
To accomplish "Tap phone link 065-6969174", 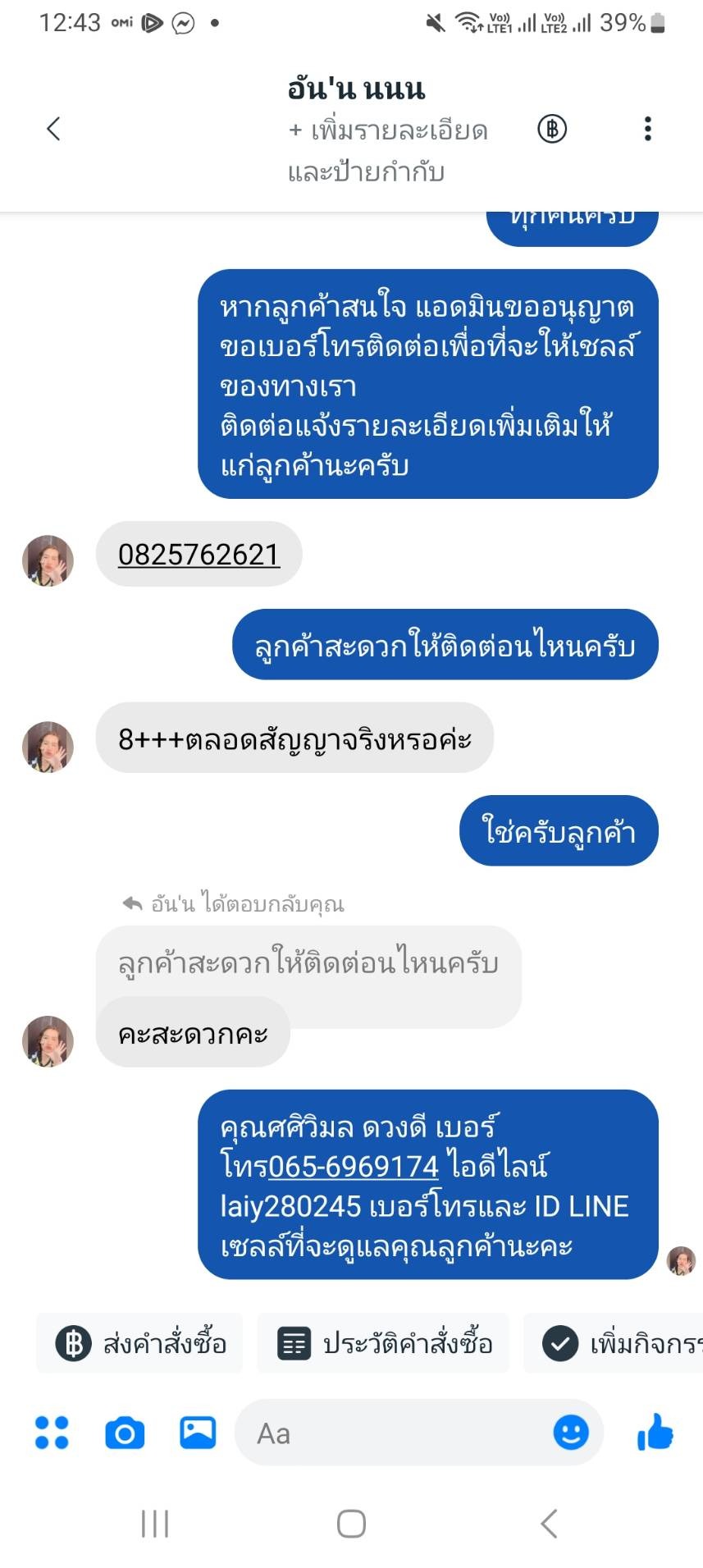I will click(354, 1166).
